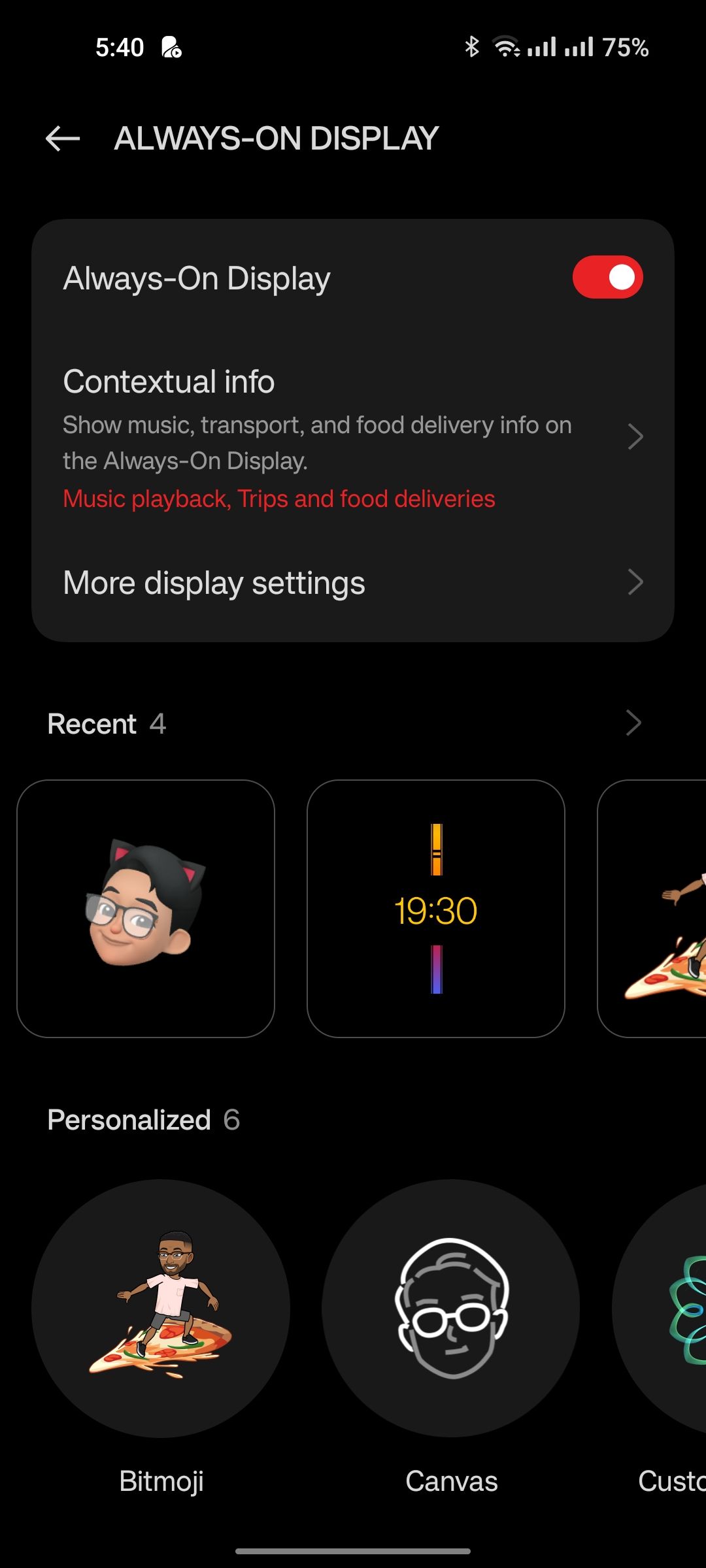Open the Bitmoji personalized style

(161, 1308)
